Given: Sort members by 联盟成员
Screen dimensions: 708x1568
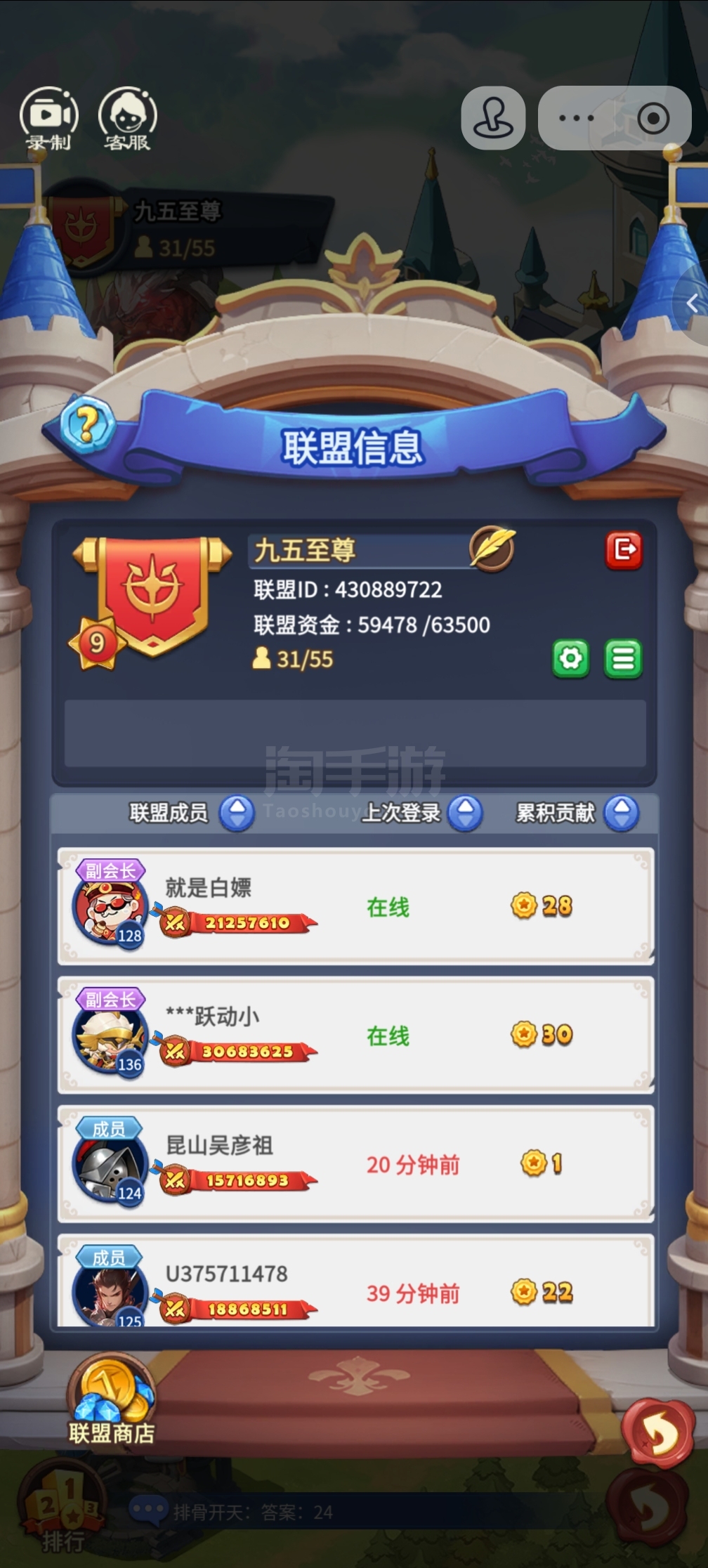Looking at the screenshot, I should click(237, 814).
